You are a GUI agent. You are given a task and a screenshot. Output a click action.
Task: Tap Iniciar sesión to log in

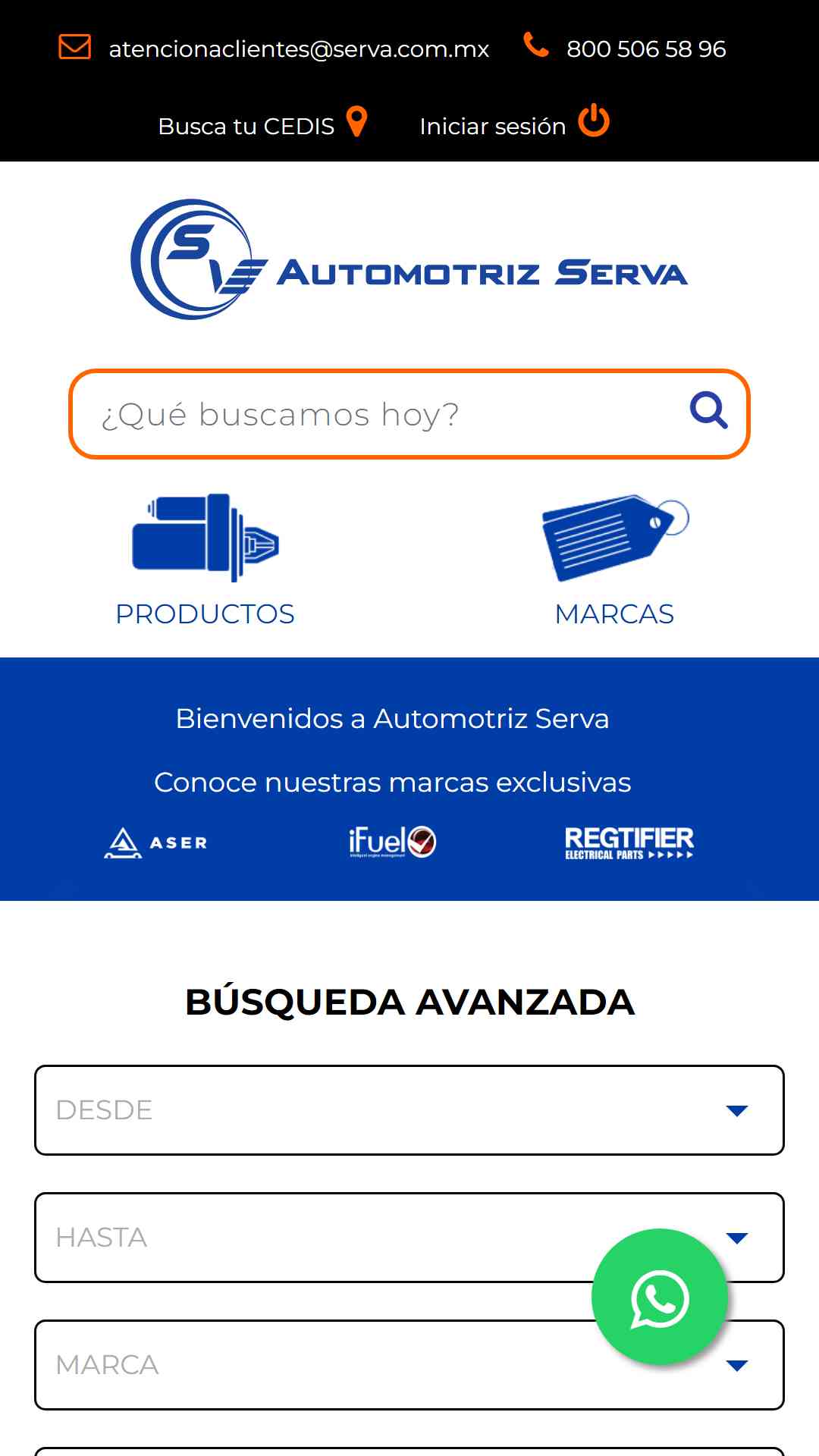click(x=514, y=125)
